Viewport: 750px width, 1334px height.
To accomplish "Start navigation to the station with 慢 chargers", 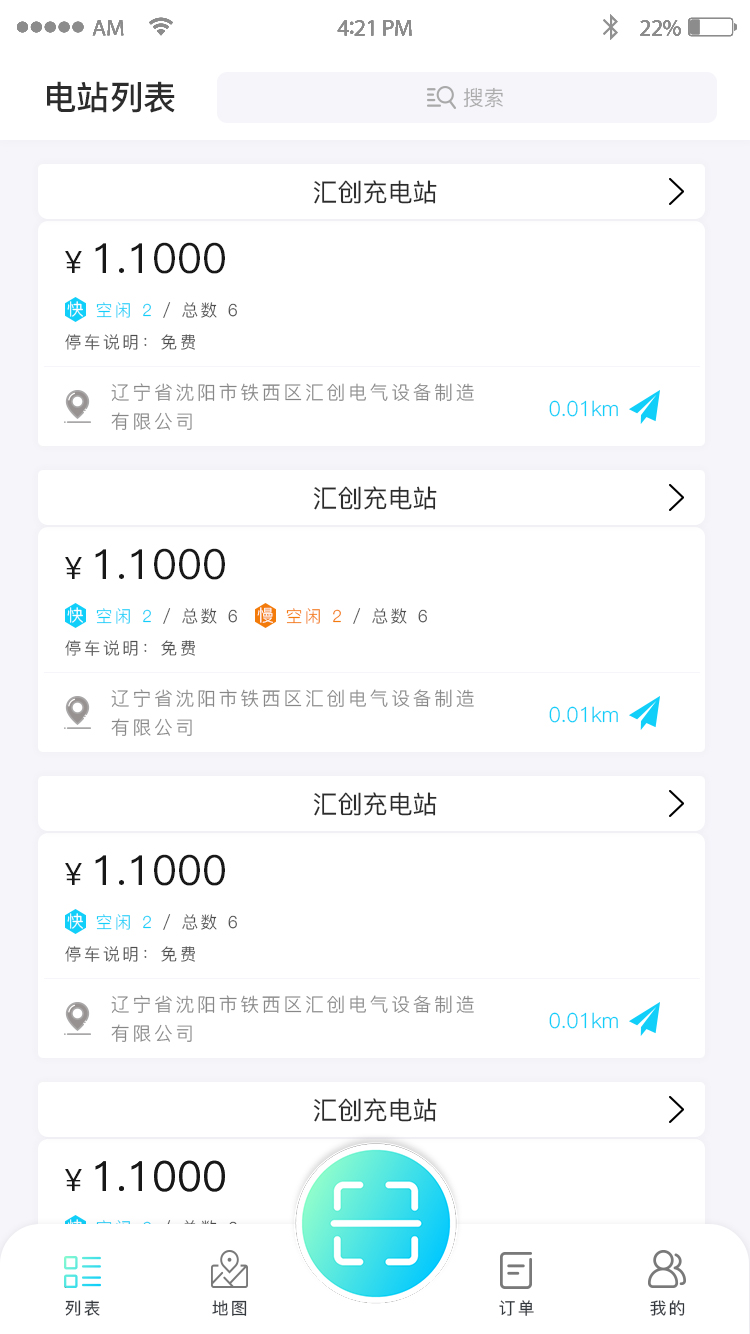I will point(645,713).
